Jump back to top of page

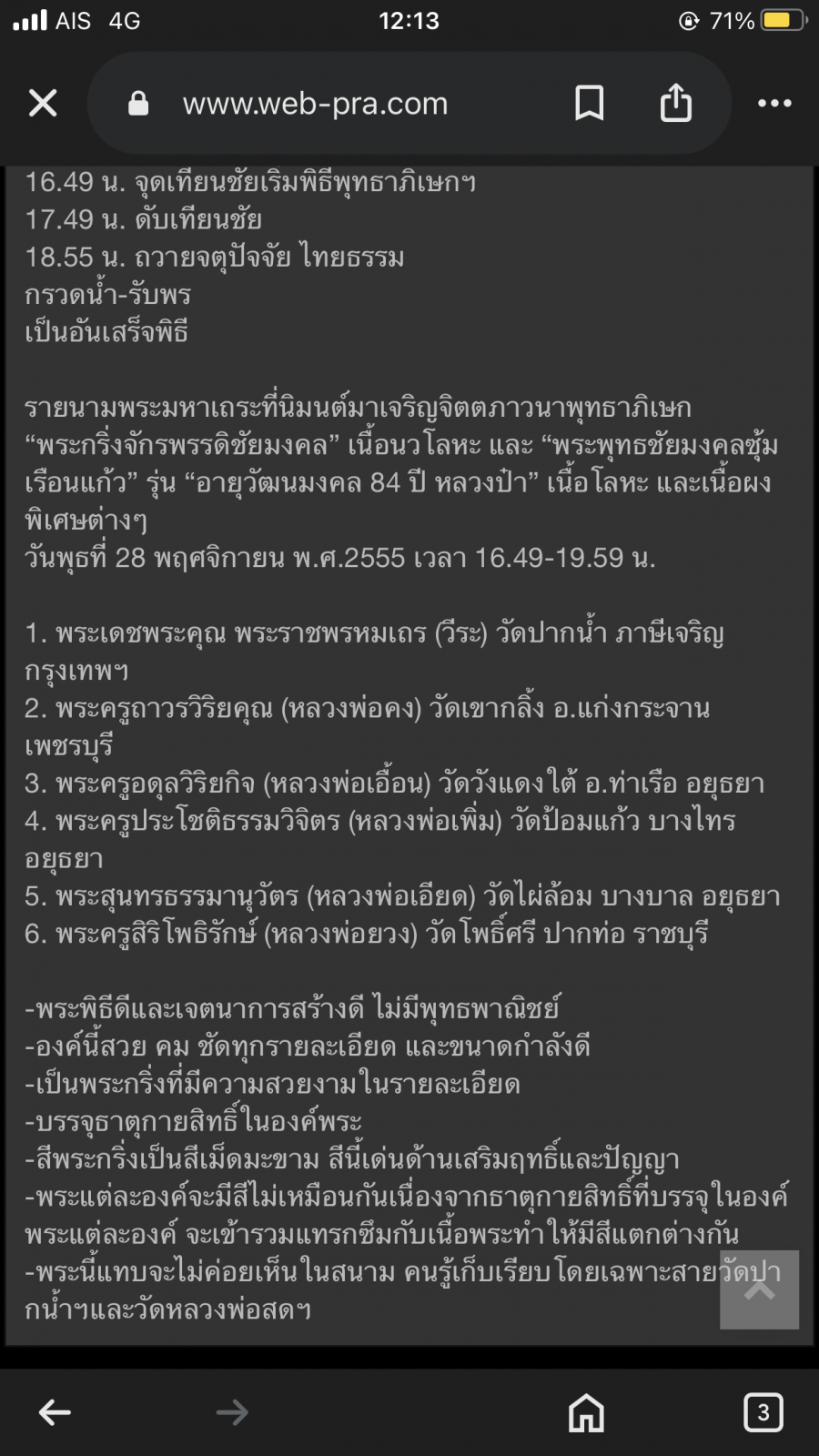[759, 1289]
